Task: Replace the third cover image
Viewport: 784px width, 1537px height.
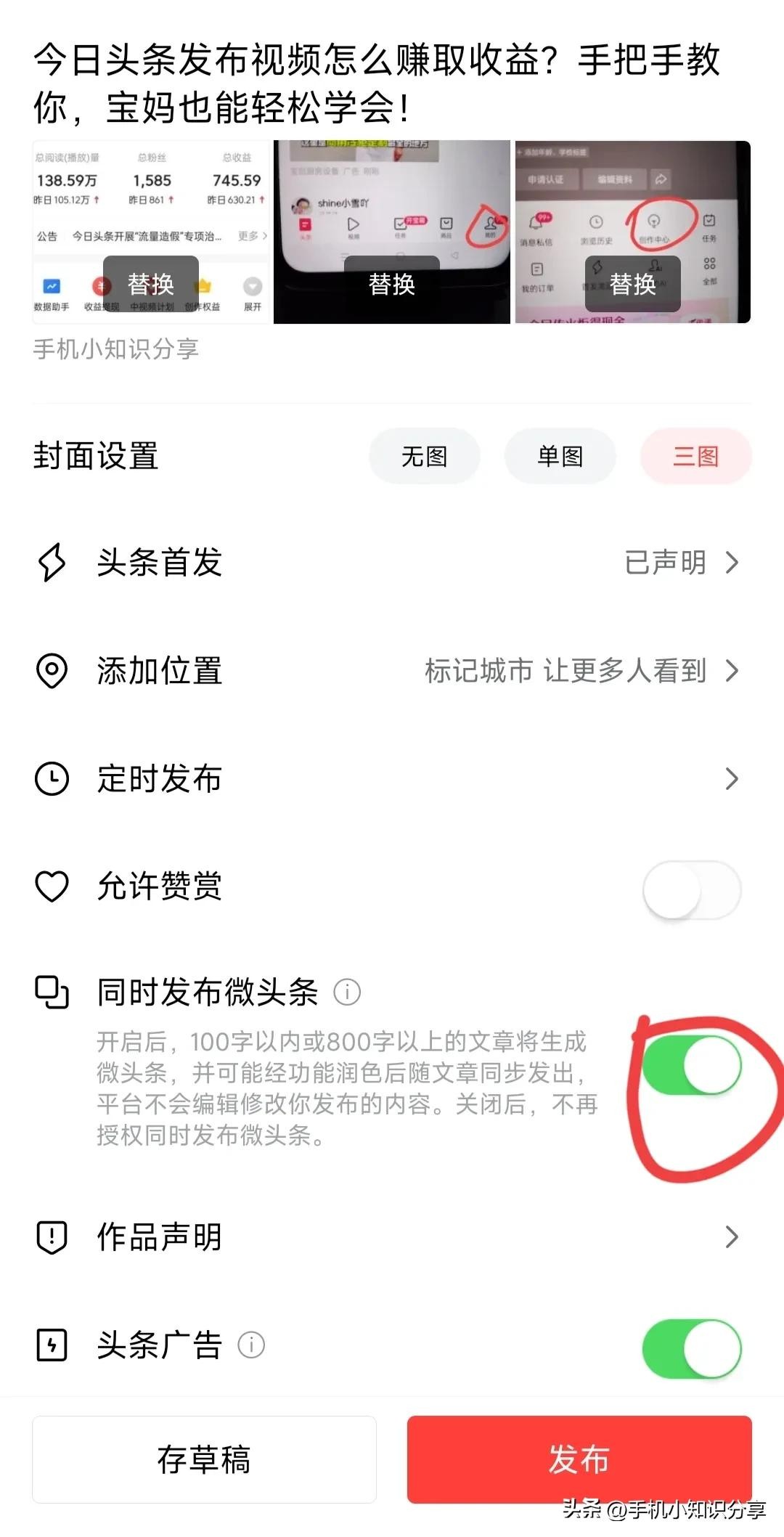Action: [632, 284]
